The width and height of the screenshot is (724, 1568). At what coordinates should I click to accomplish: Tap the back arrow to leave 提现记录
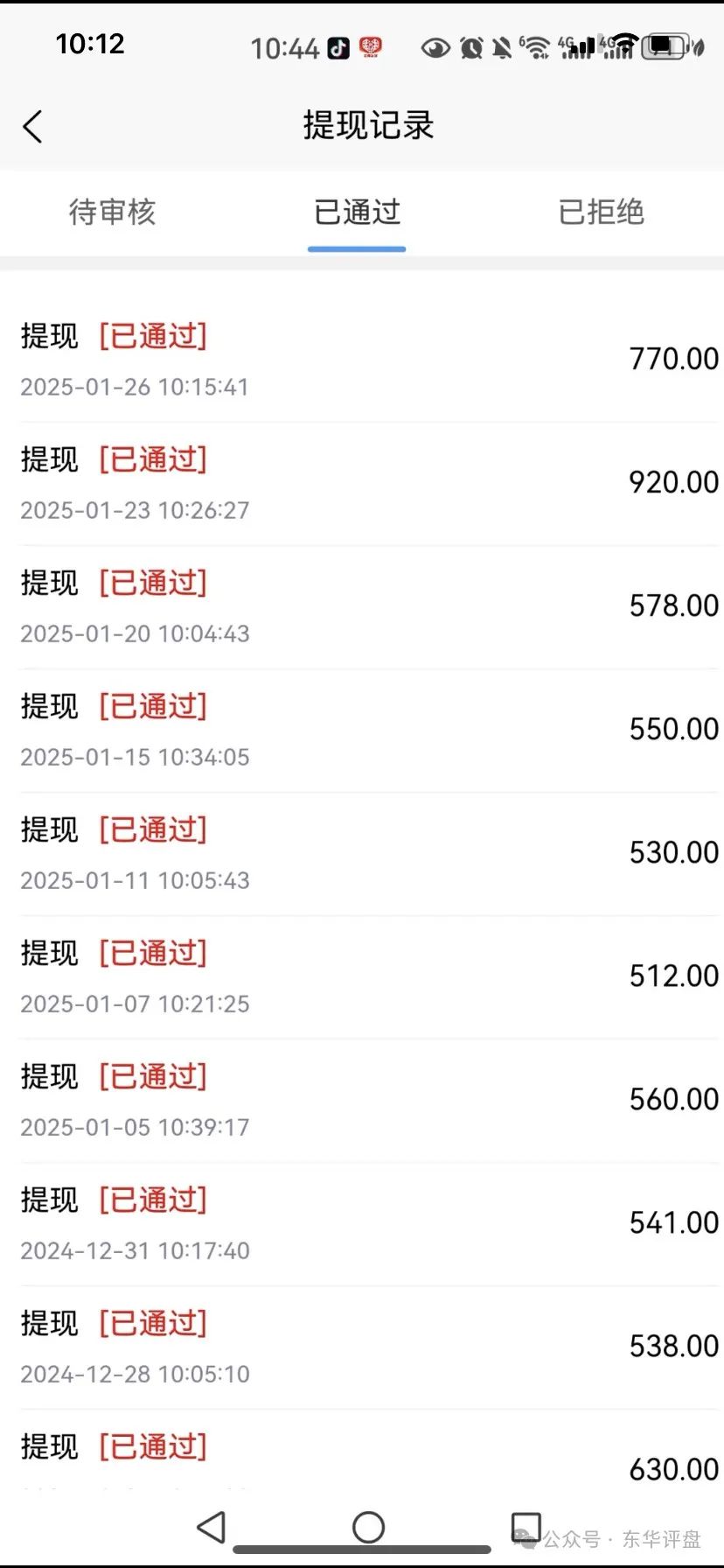(34, 126)
